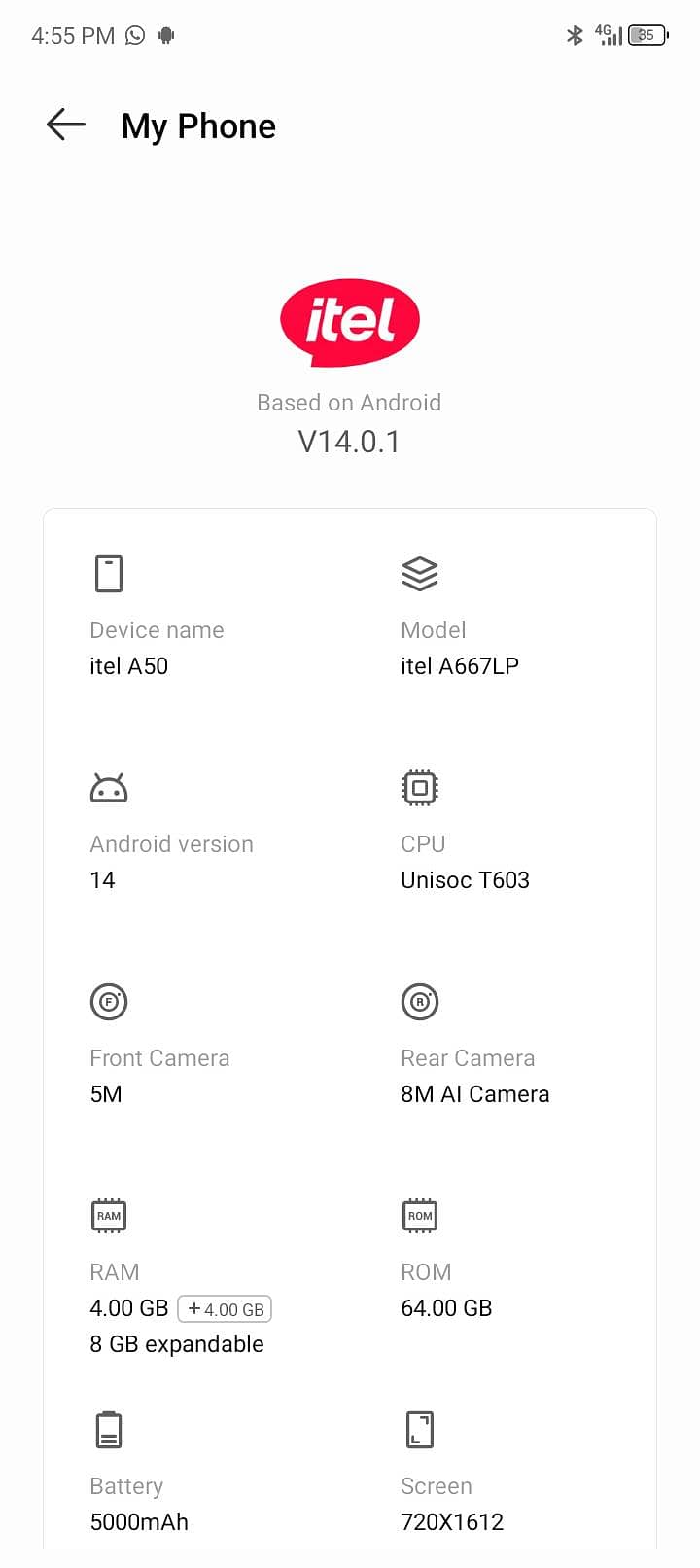Click the Screen display icon

[419, 1429]
